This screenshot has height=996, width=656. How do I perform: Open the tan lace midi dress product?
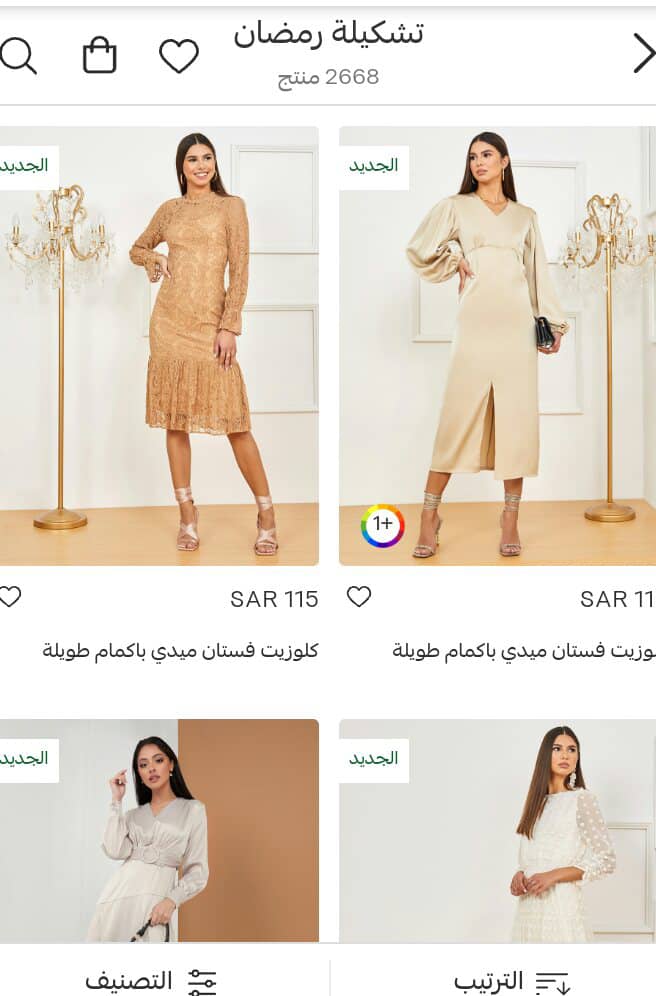(160, 345)
